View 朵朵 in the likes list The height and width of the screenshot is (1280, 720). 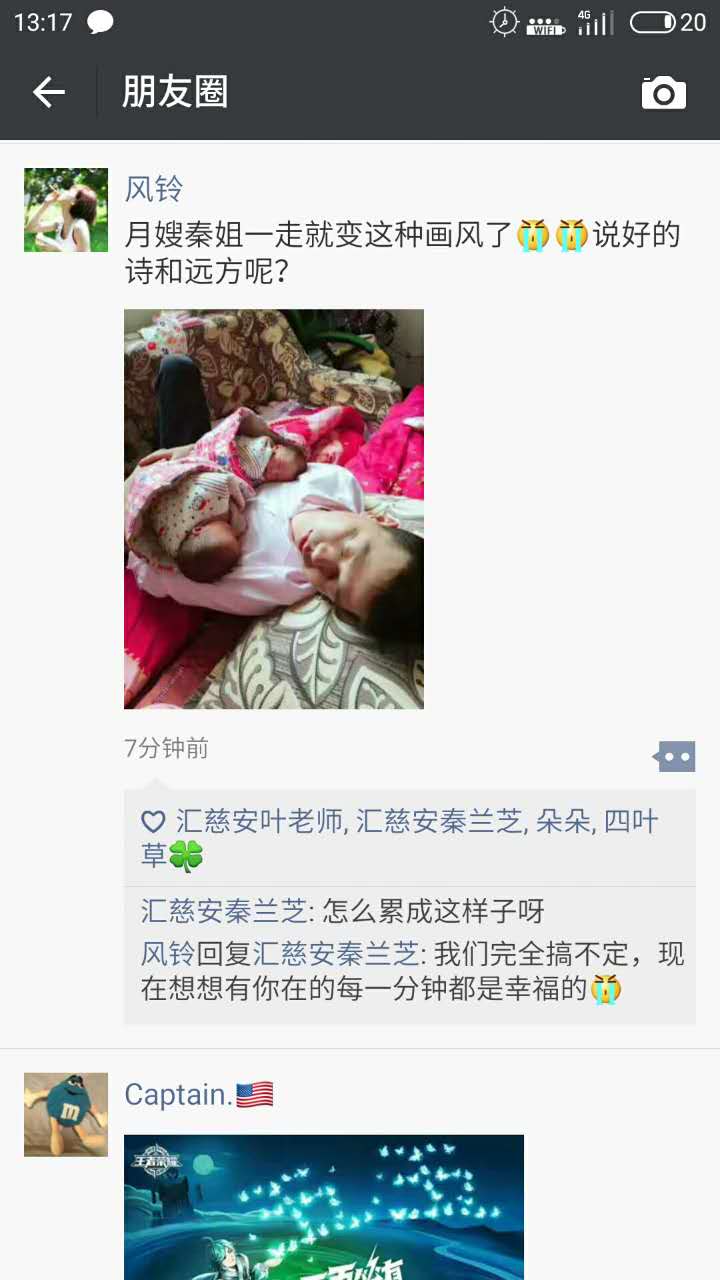click(564, 822)
